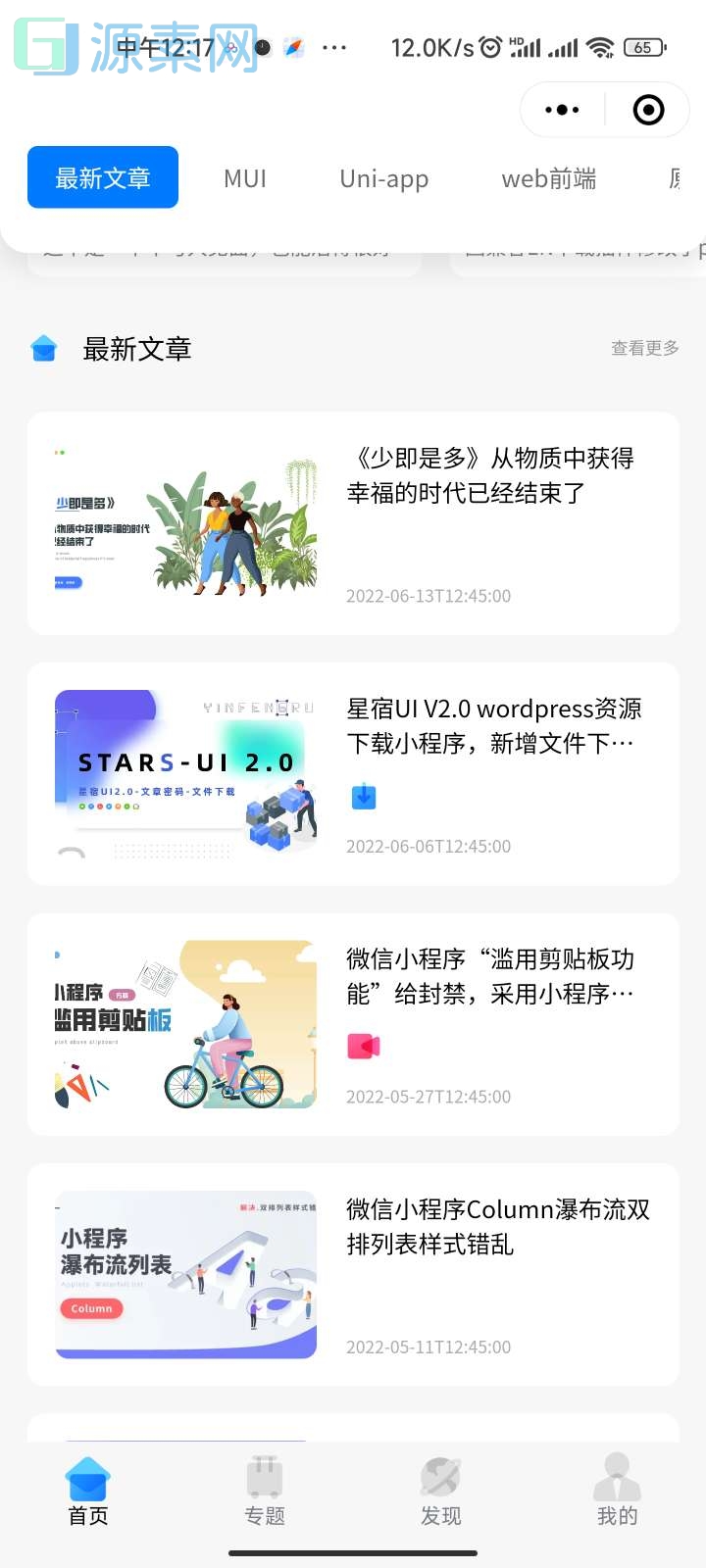
Task: Tap the pink video icon on the clipboard article
Action: click(x=363, y=1046)
